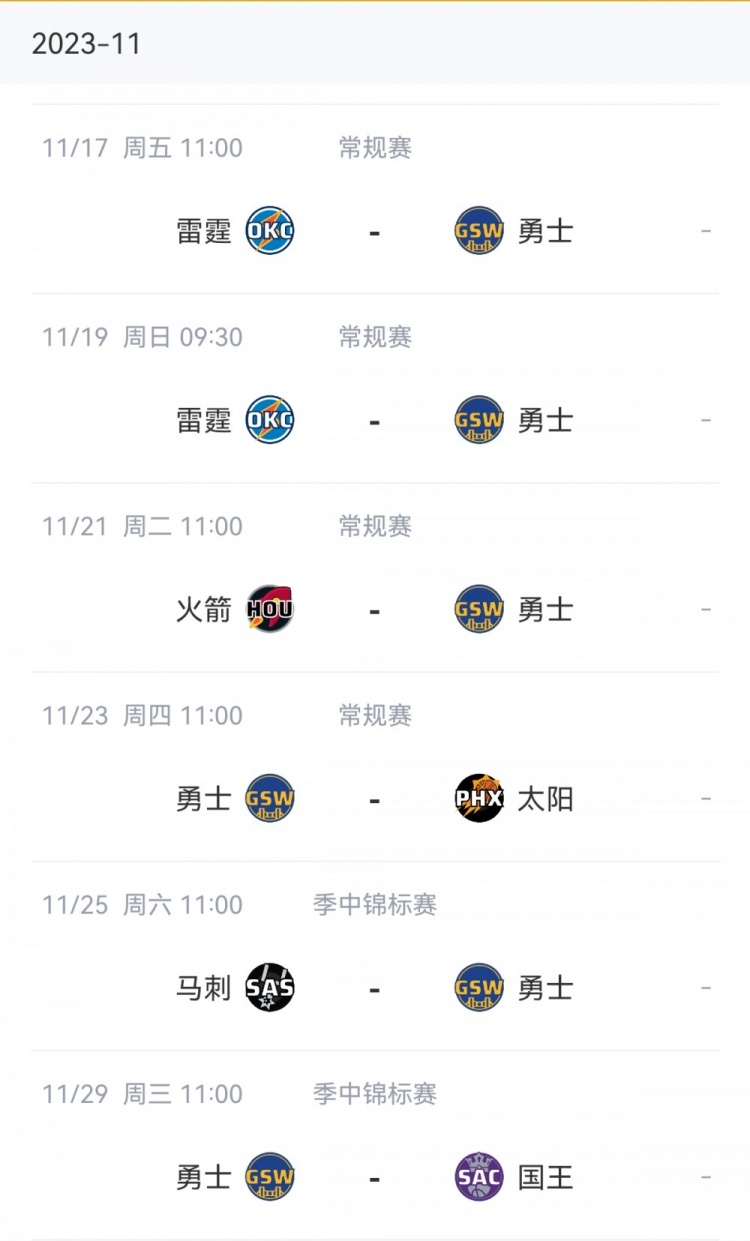Viewport: 750px width, 1241px height.
Task: Open the 11/19 雷霆 vs 勇士 game
Action: [x=375, y=388]
